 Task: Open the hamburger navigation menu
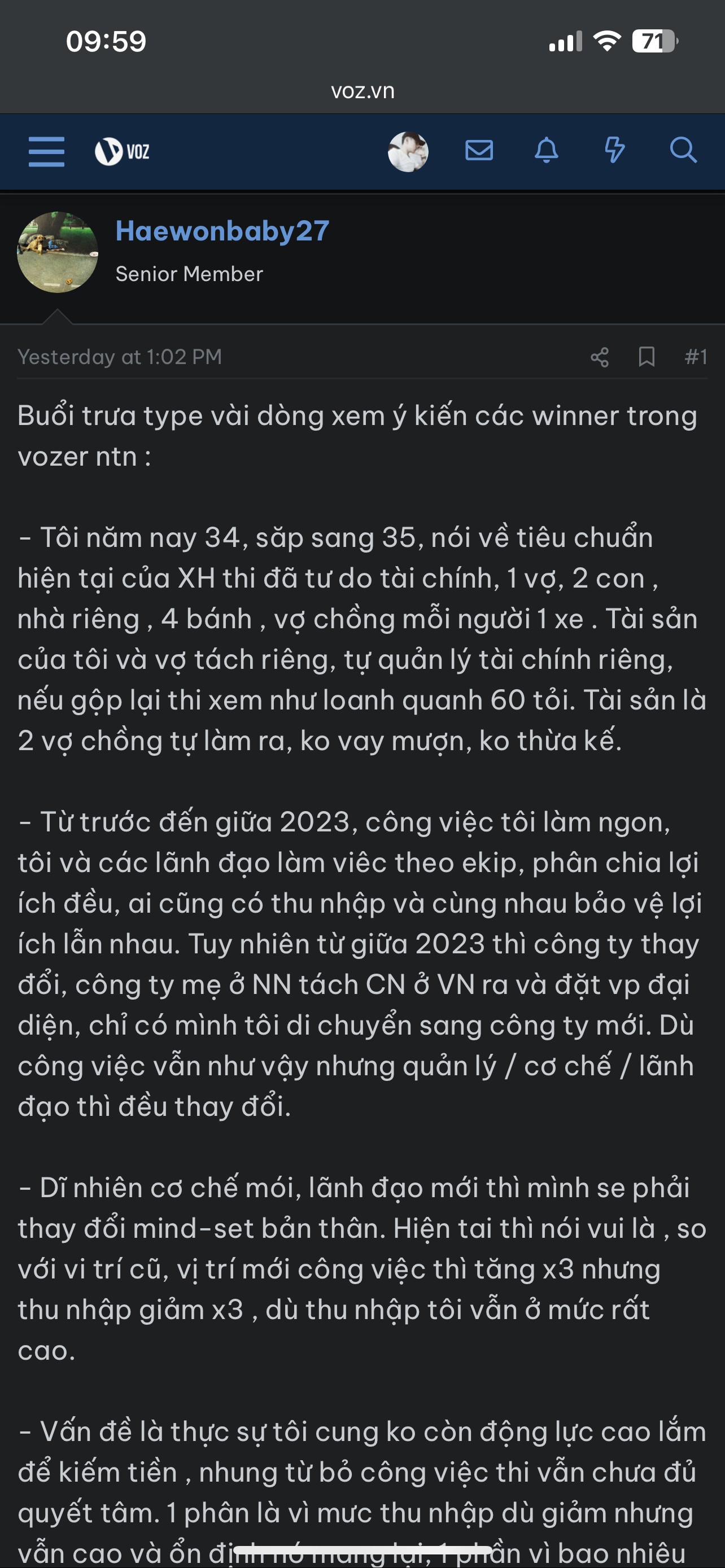[x=46, y=151]
